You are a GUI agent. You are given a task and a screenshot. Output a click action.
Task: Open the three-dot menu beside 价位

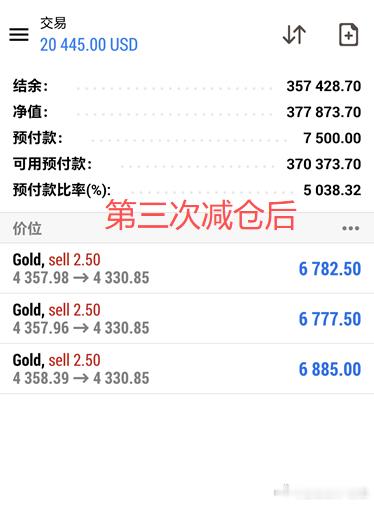pos(351,228)
